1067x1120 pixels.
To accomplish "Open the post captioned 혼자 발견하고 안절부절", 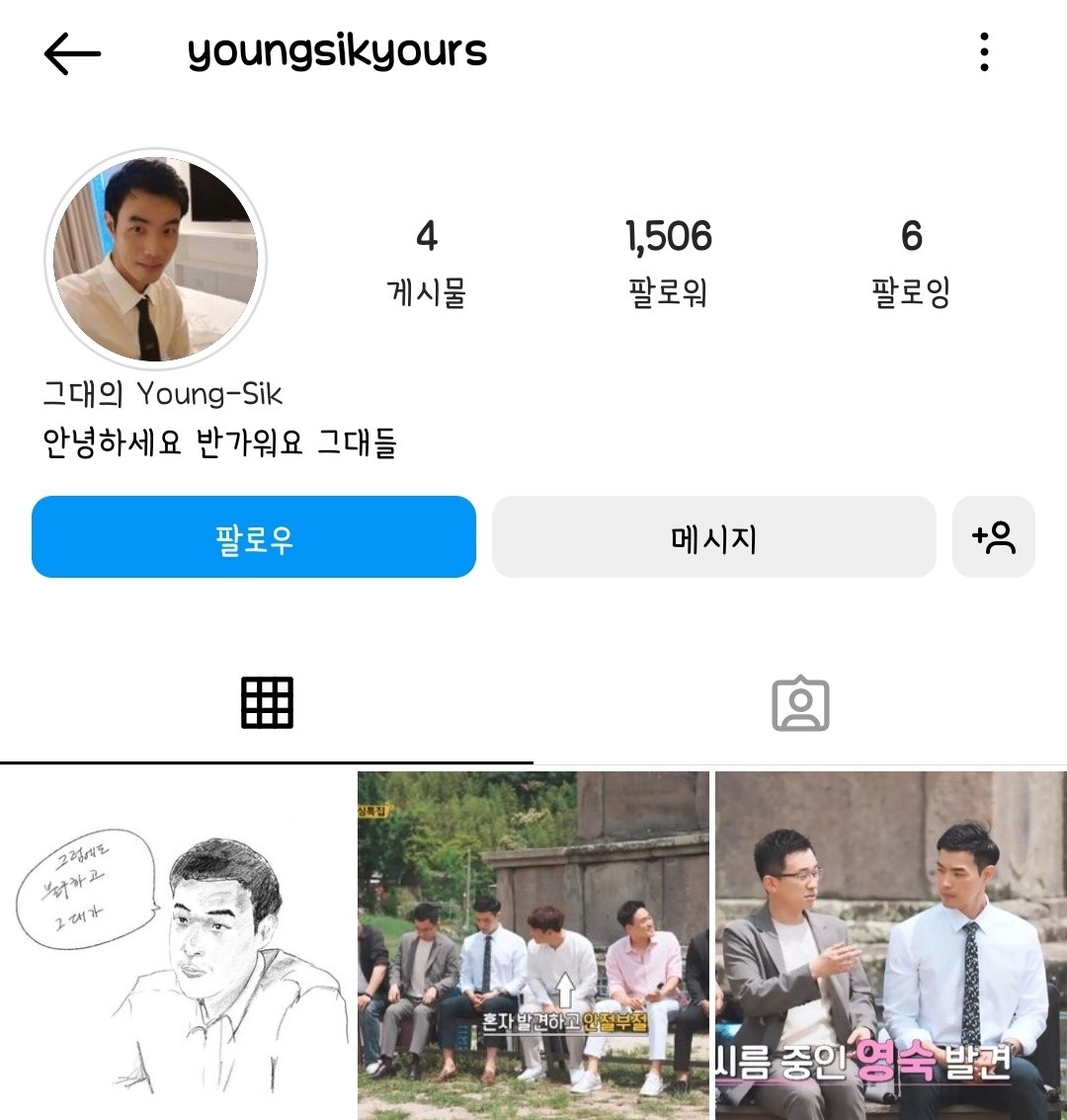I will 533,944.
